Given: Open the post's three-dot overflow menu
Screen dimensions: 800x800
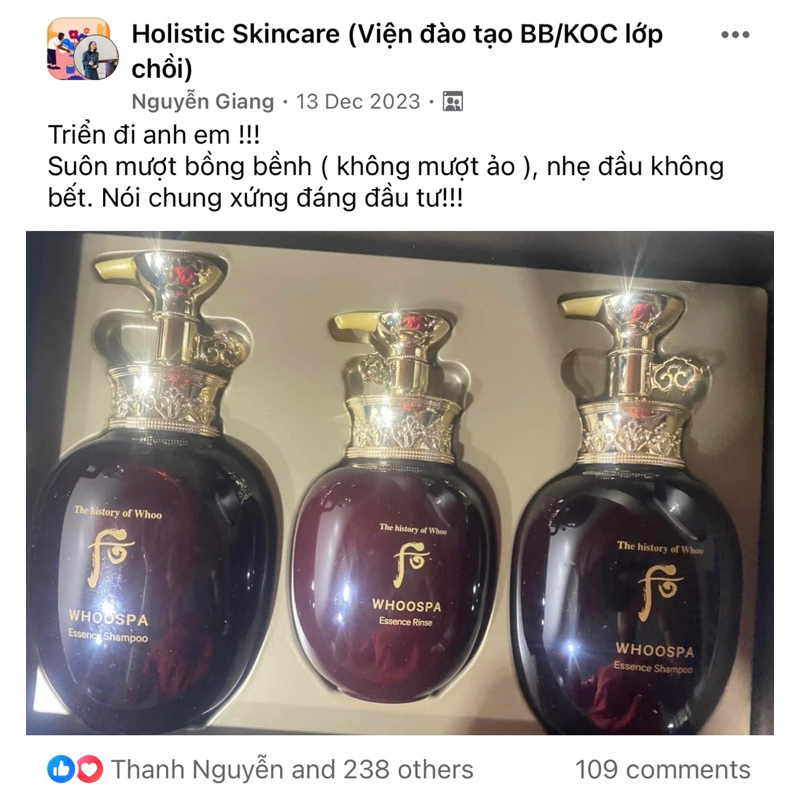Looking at the screenshot, I should point(735,35).
